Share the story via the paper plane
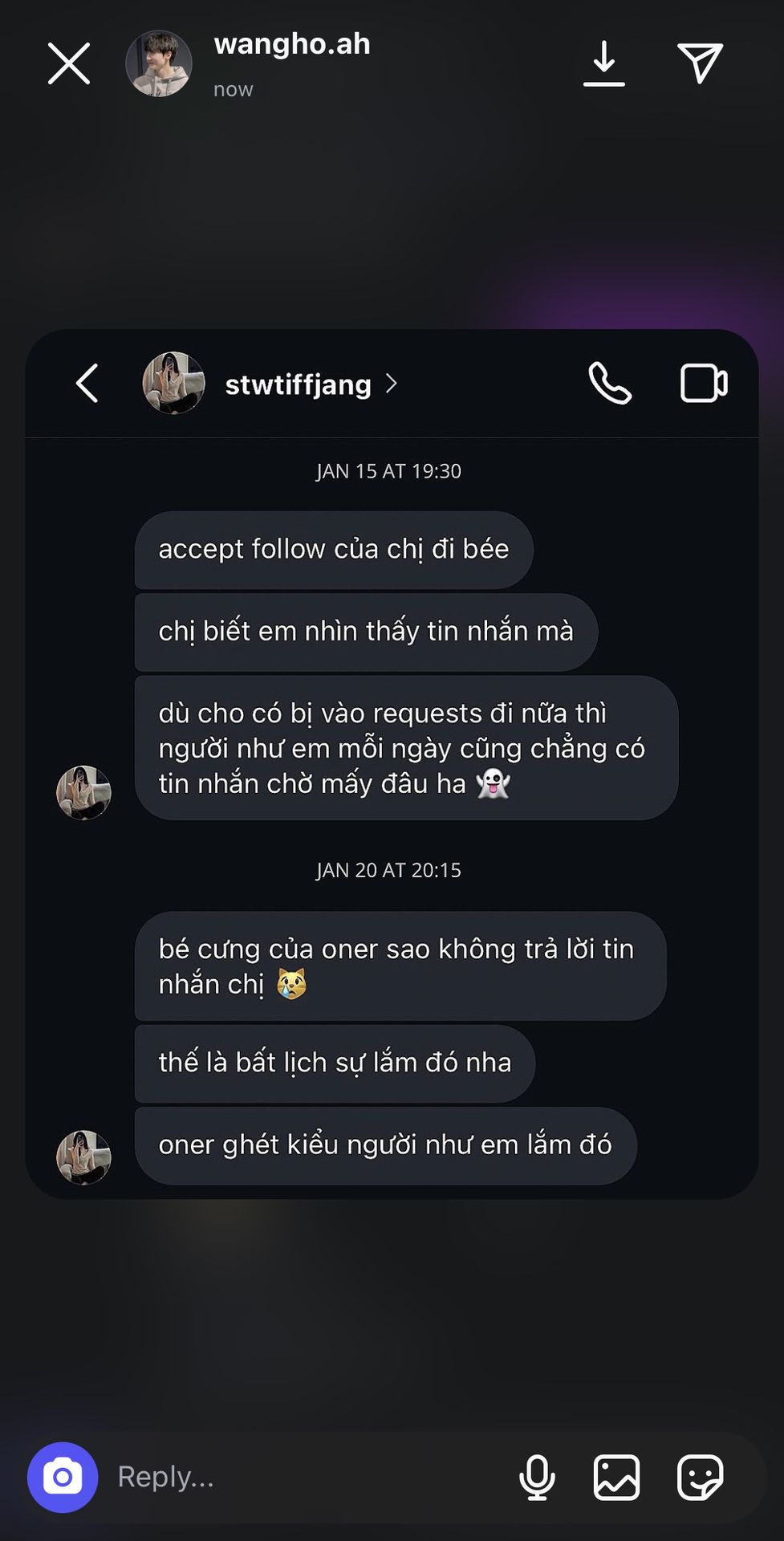The image size is (784, 1541). tap(700, 63)
